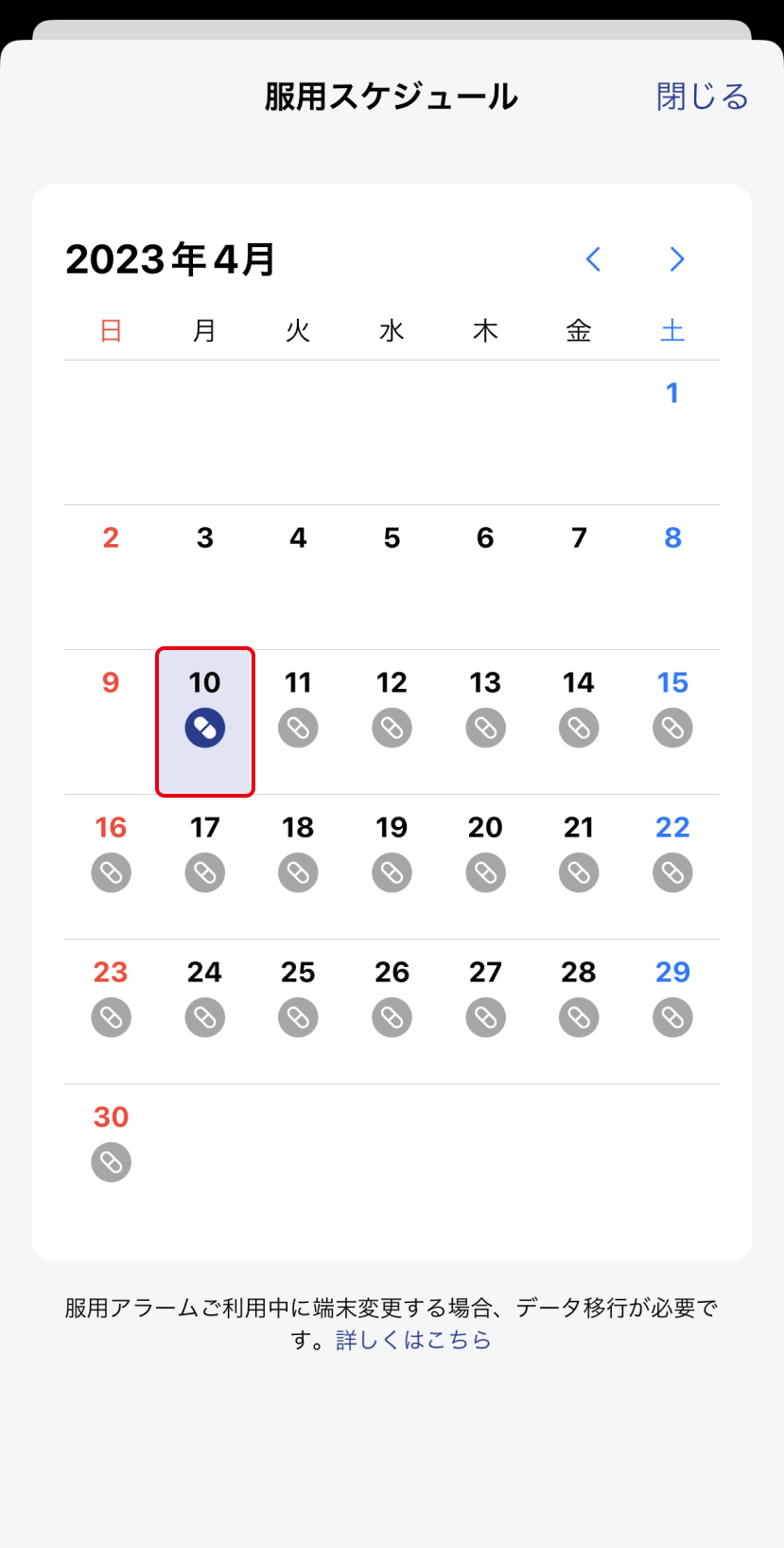Select April 13 on the calendar
This screenshot has height=1548, width=784.
[485, 722]
